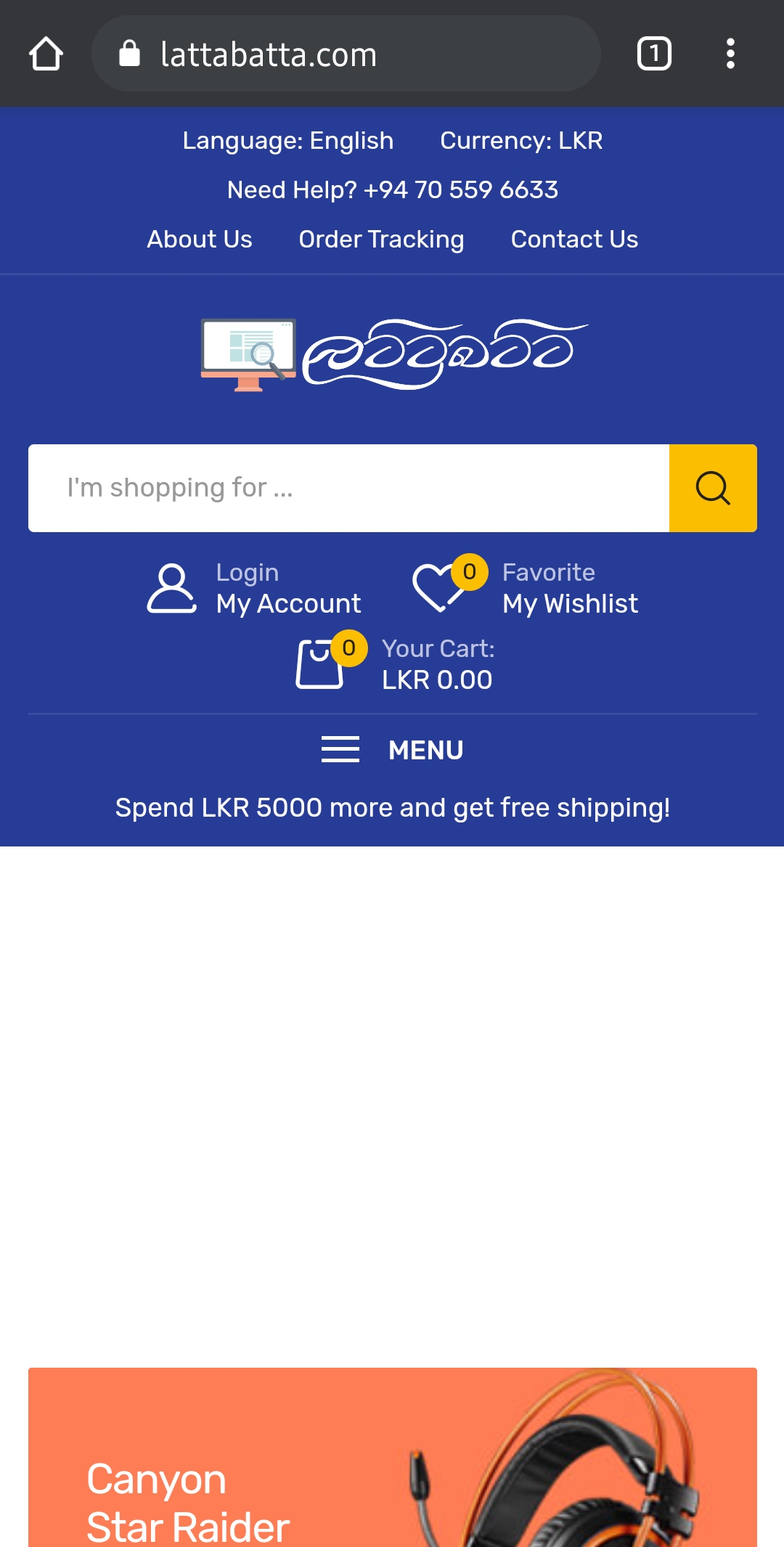Screen dimensions: 784x1547
Task: Change the Currency: LKR setting
Action: click(x=521, y=141)
